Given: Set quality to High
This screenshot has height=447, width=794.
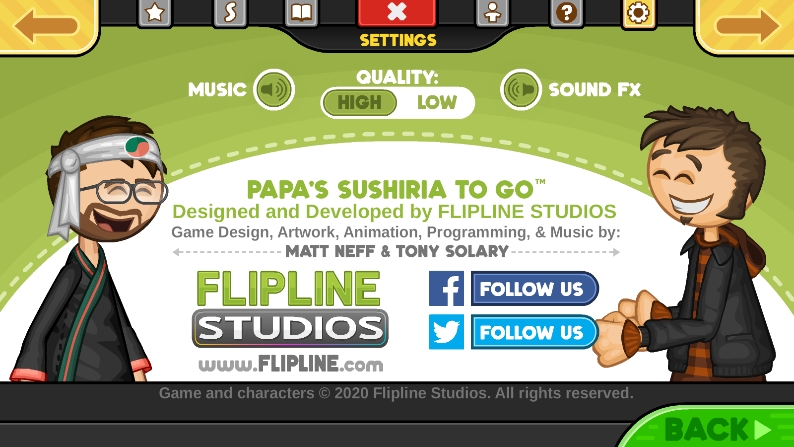Looking at the screenshot, I should (x=359, y=102).
